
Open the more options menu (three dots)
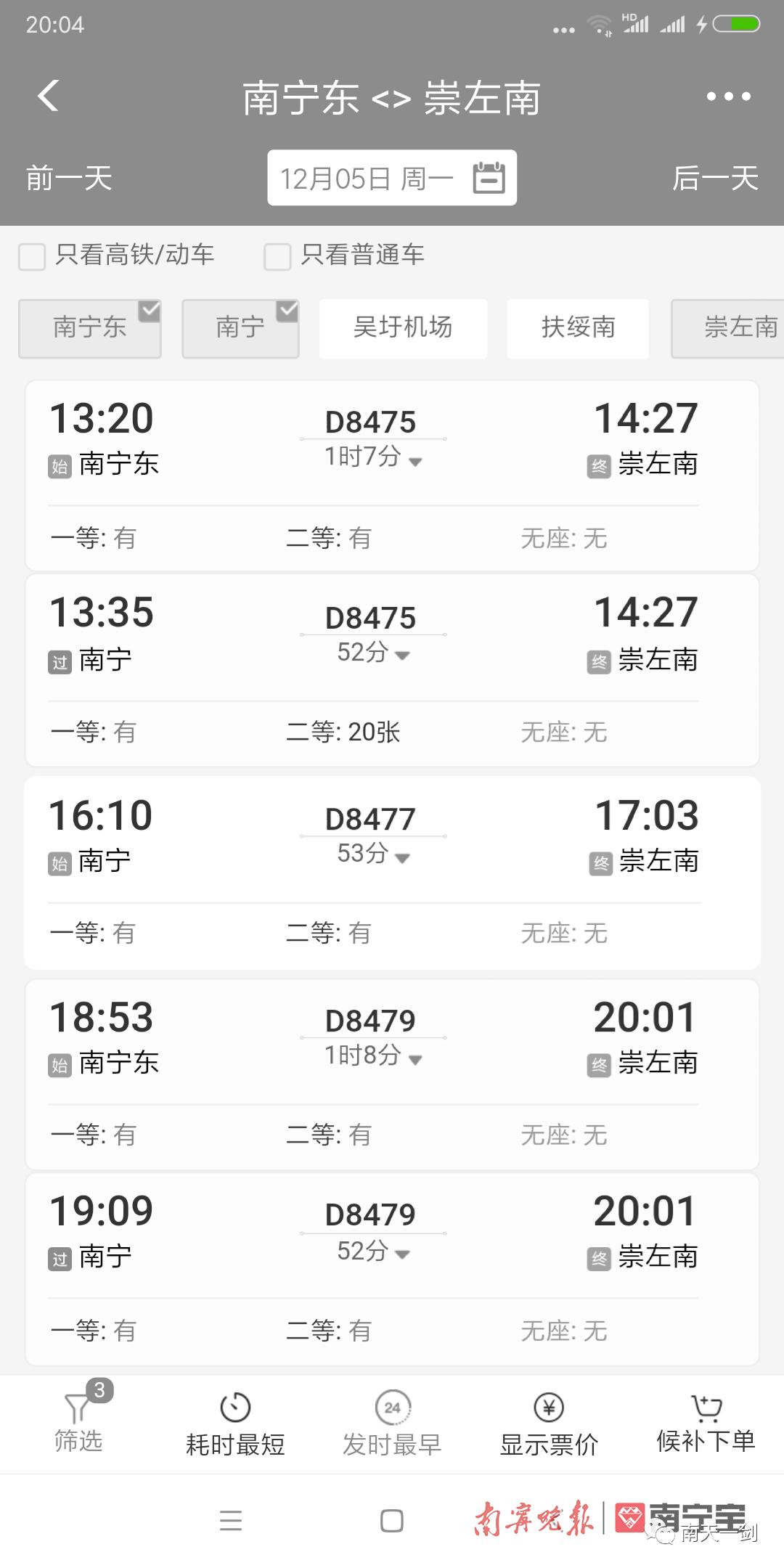click(729, 97)
